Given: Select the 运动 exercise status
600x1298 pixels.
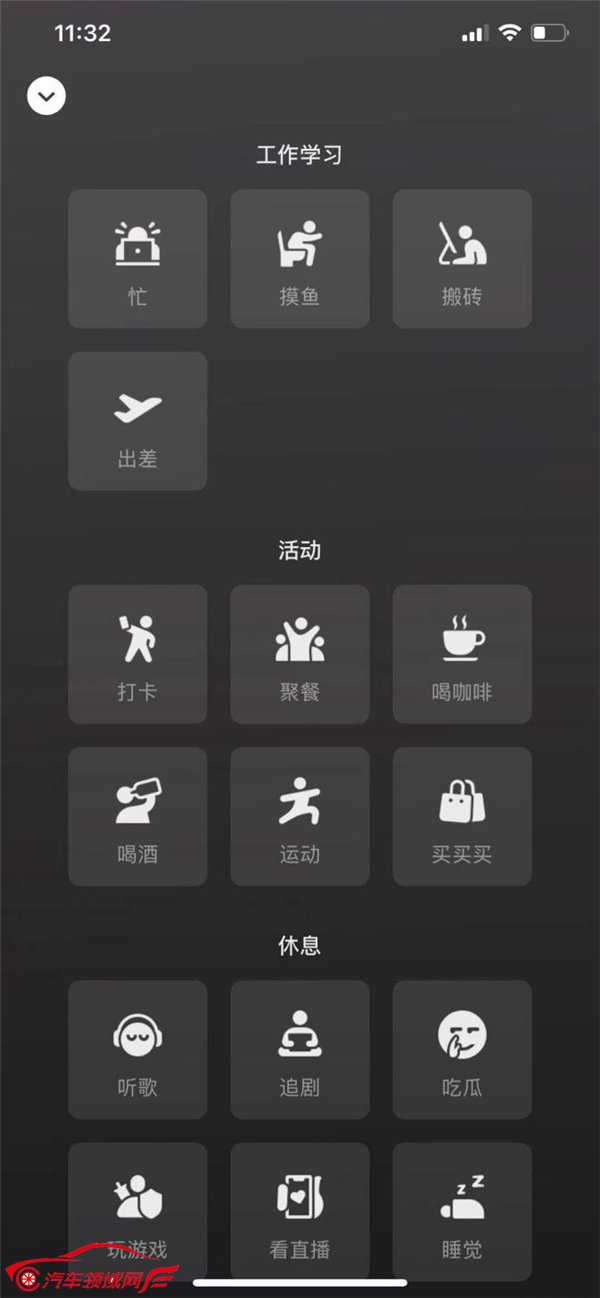Looking at the screenshot, I should coord(300,816).
